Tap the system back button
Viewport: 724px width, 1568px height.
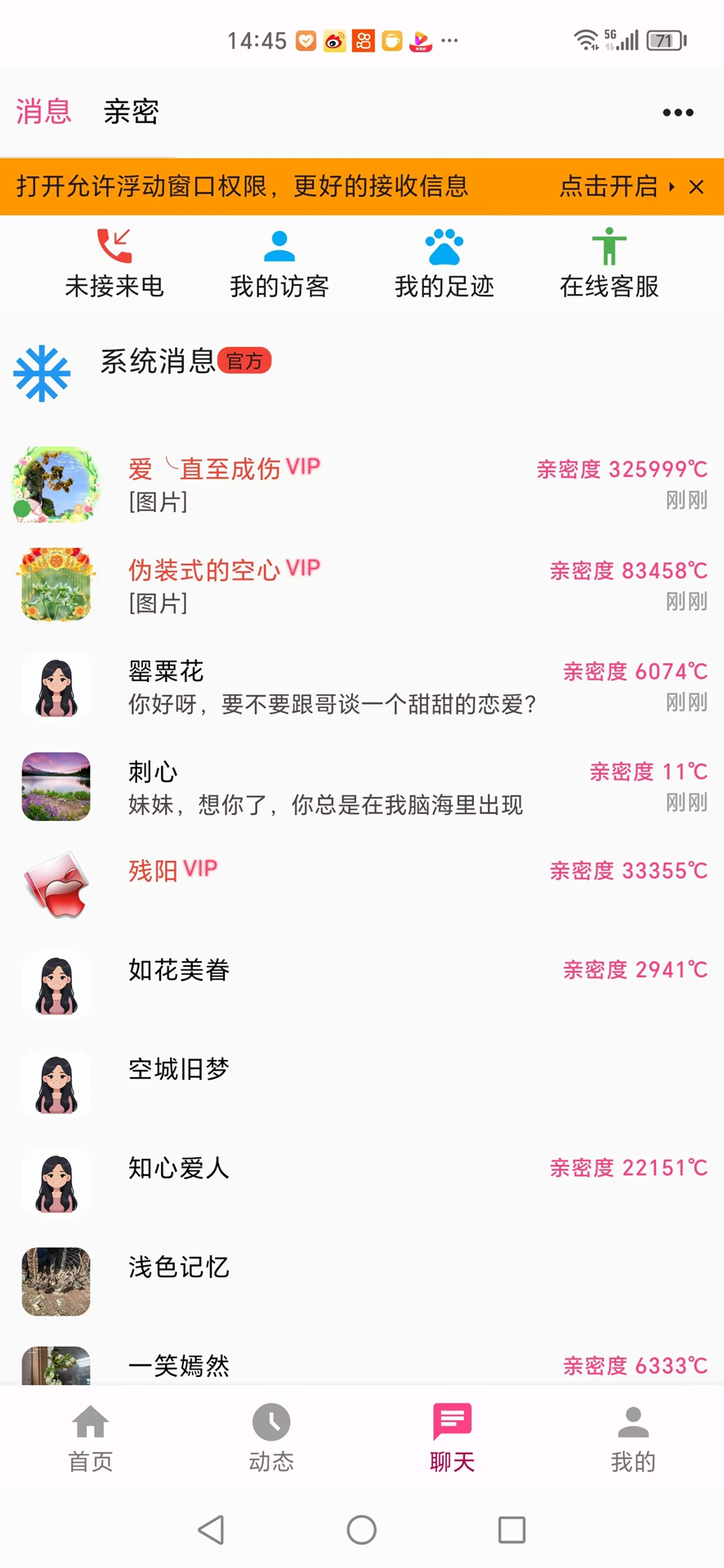pyautogui.click(x=212, y=1530)
